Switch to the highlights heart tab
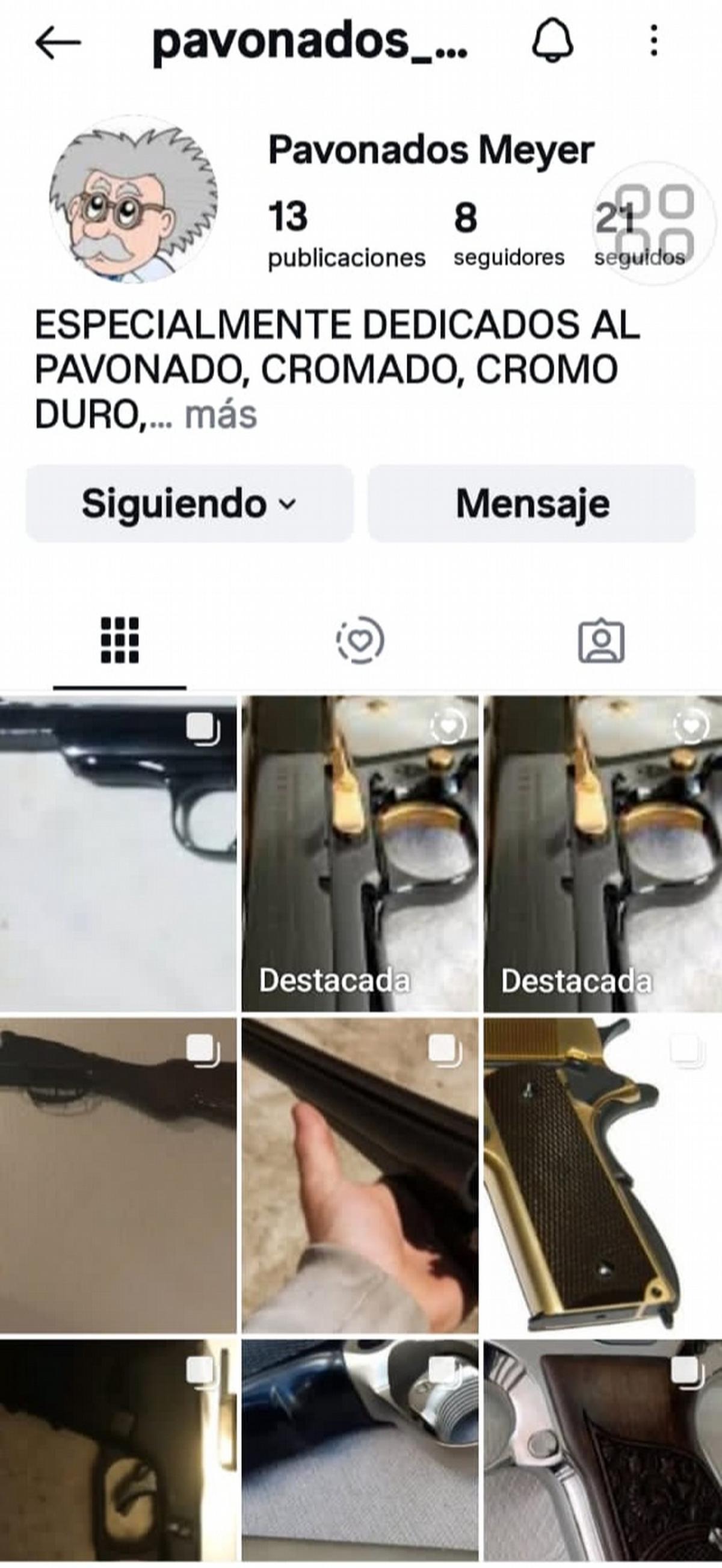 coord(360,640)
